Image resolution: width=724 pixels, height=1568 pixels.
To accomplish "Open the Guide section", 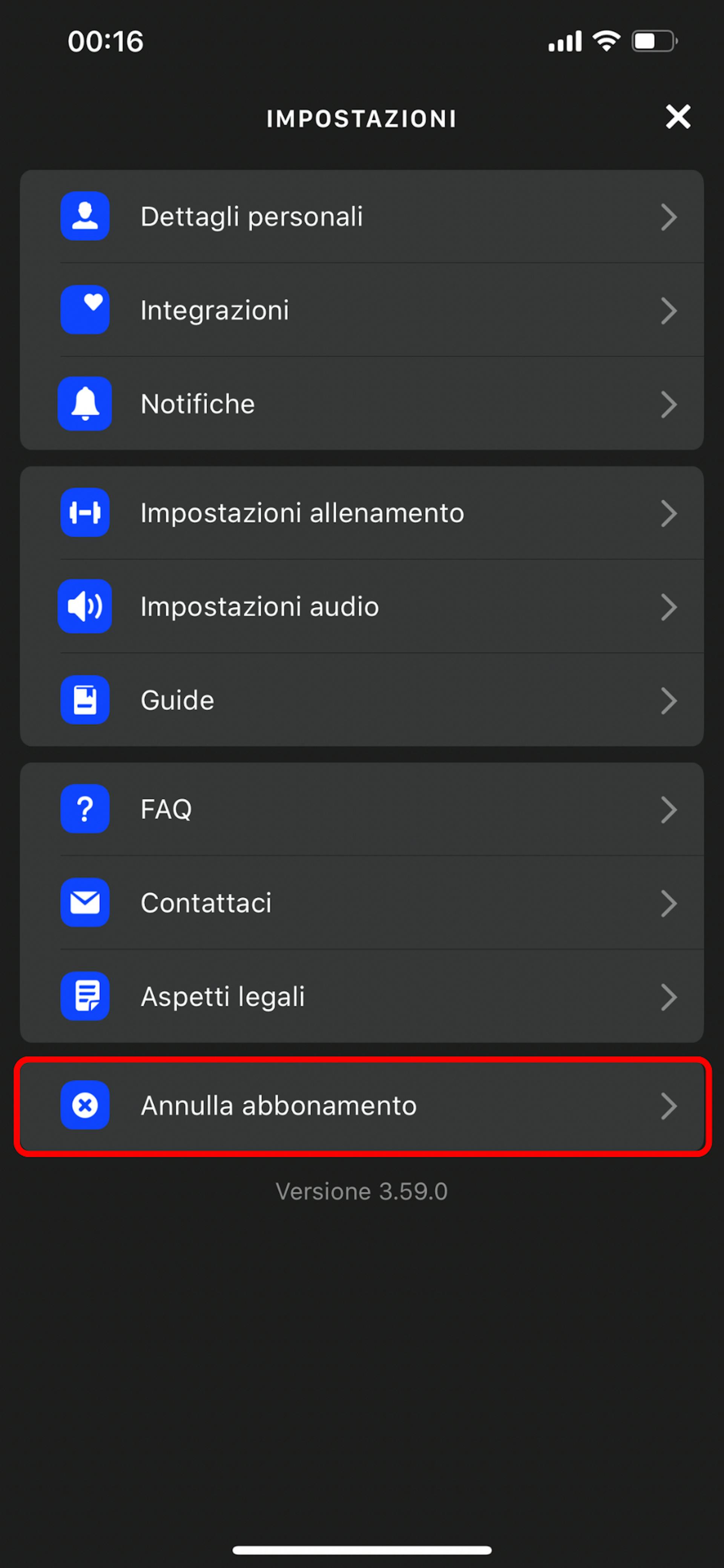I will pos(361,700).
